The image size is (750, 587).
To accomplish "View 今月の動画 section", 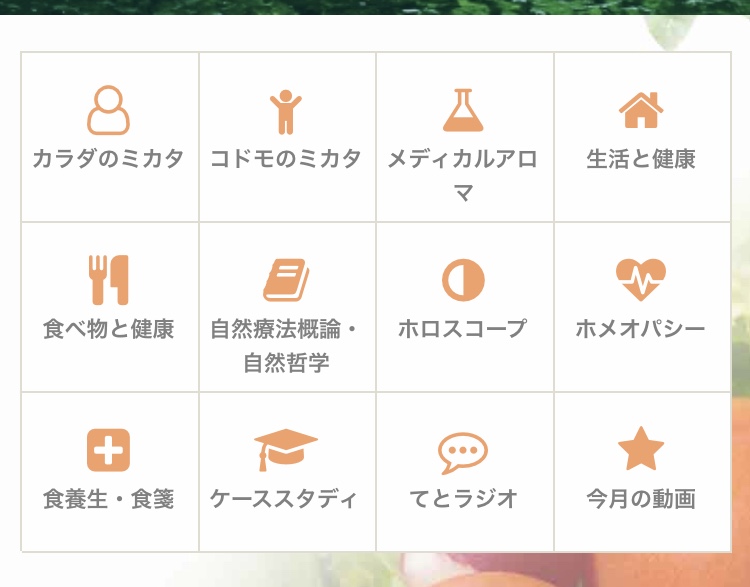I will pyautogui.click(x=641, y=472).
